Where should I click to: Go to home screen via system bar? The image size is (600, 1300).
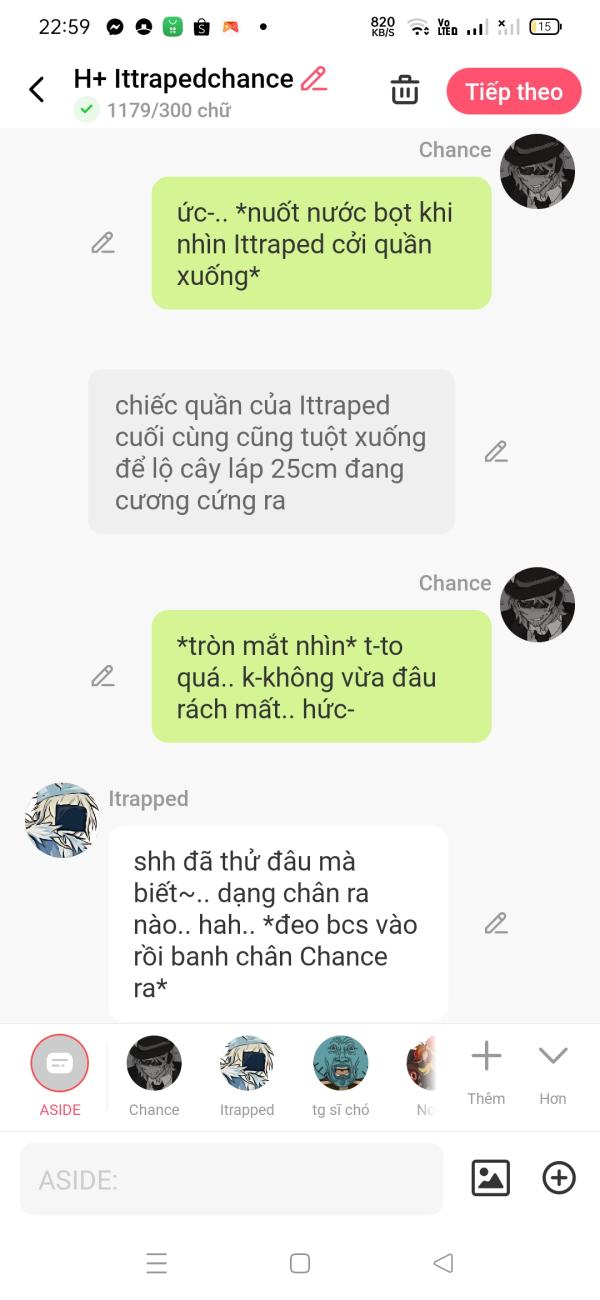pyautogui.click(x=300, y=1263)
